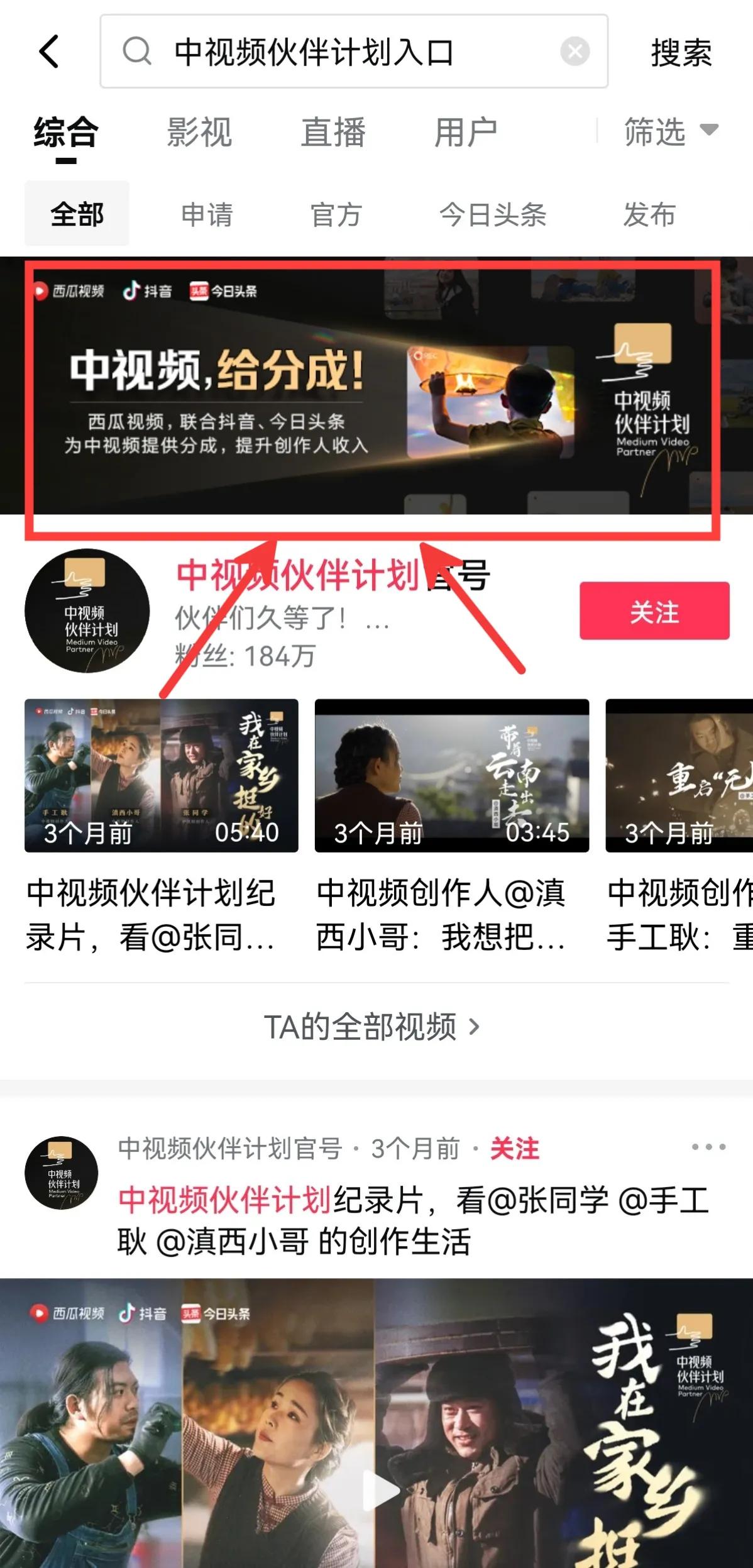
Task: Go back from search results
Action: 49,52
